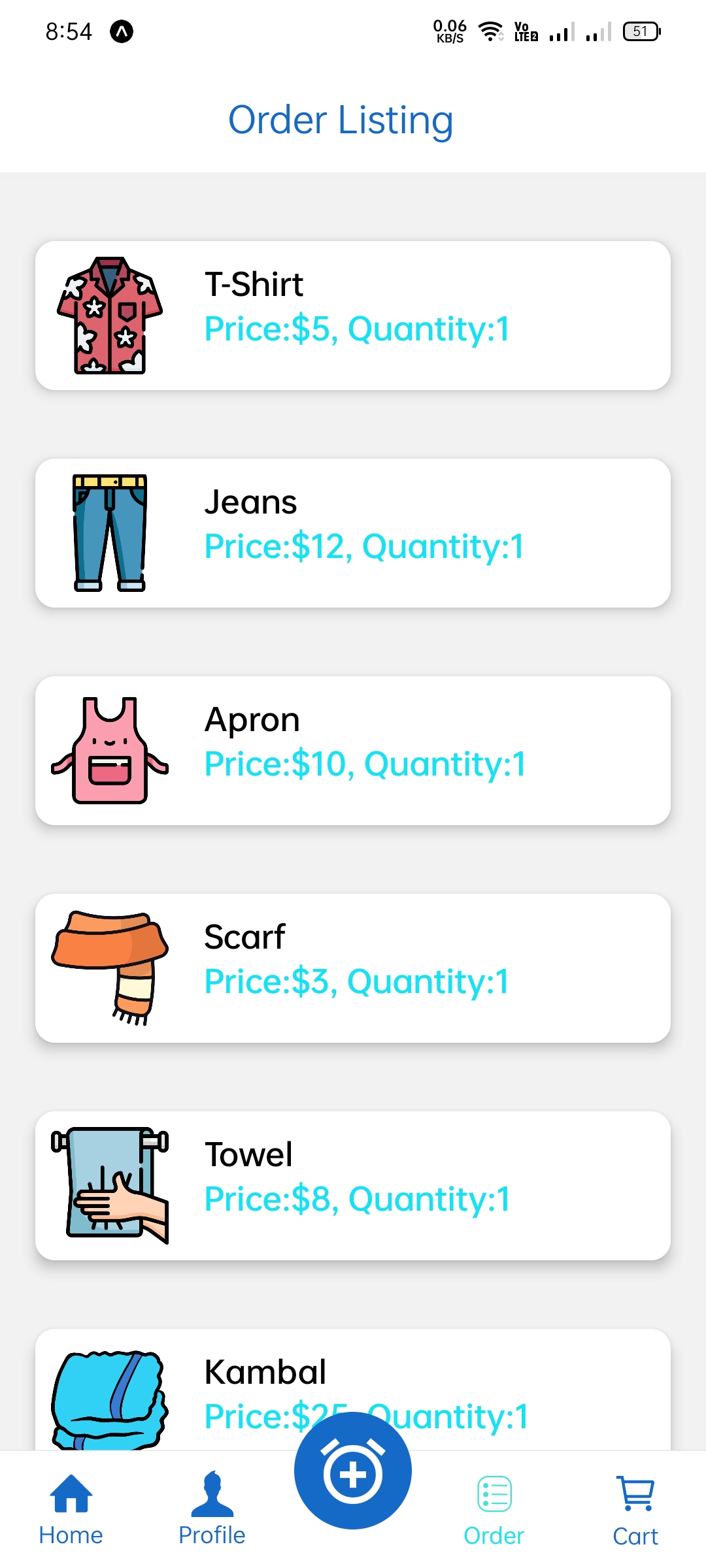Open the Jeans order card
This screenshot has height=1568, width=706.
pos(353,533)
